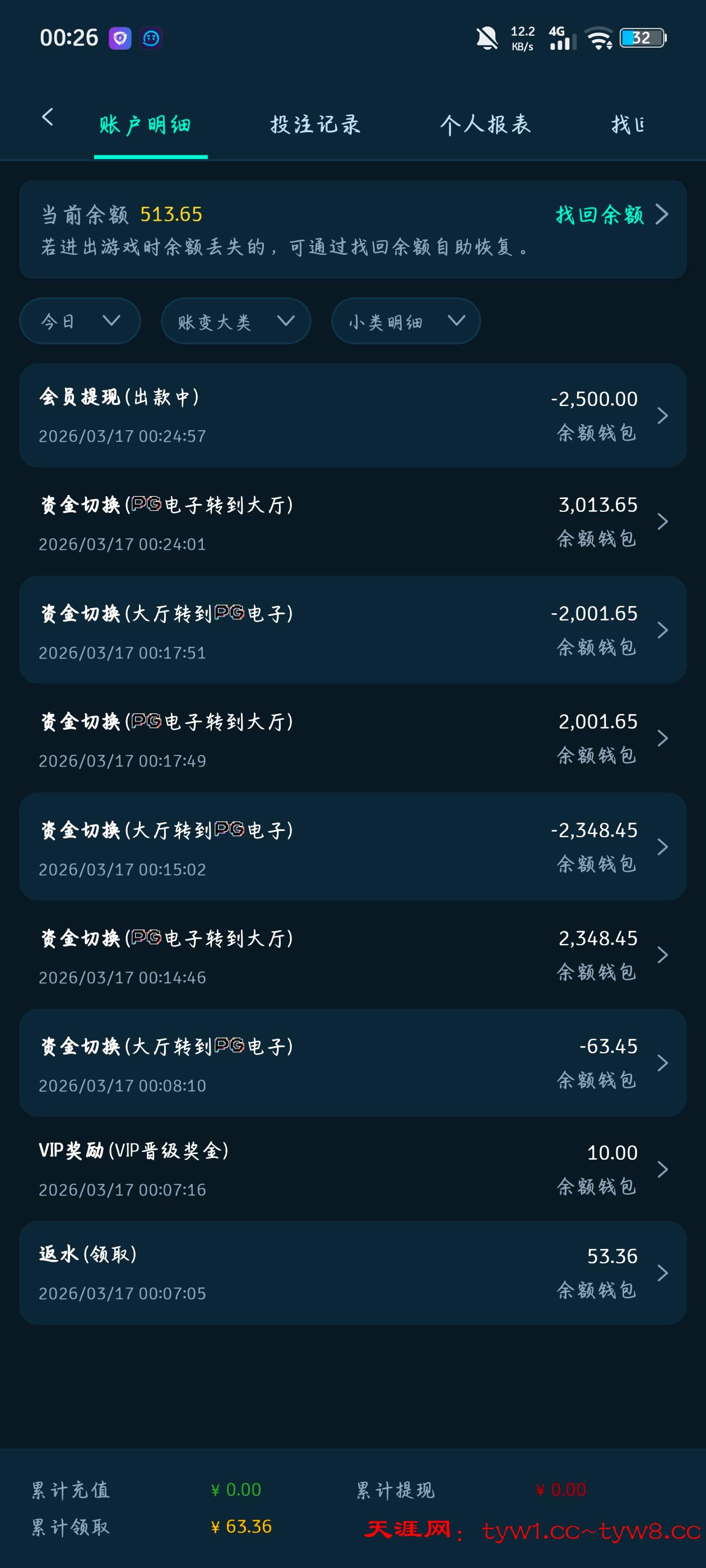Expand the 小类明细 filter dropdown
This screenshot has width=706, height=1568.
pyautogui.click(x=406, y=321)
